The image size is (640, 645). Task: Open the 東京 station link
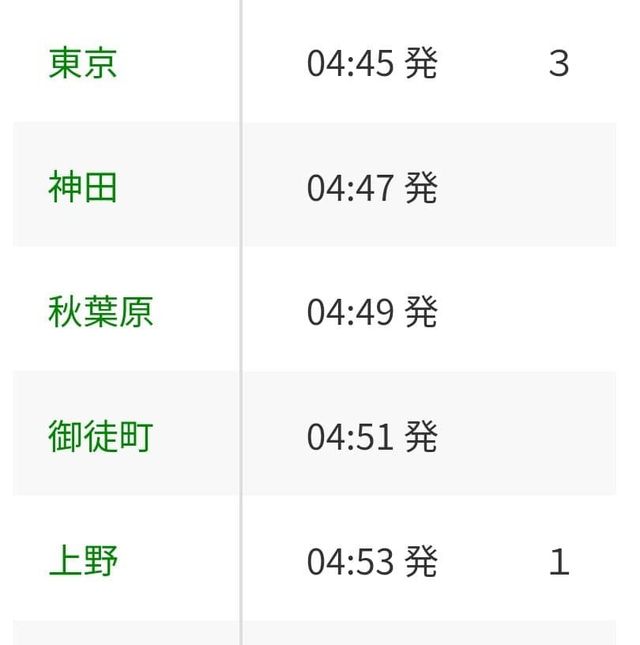[83, 63]
